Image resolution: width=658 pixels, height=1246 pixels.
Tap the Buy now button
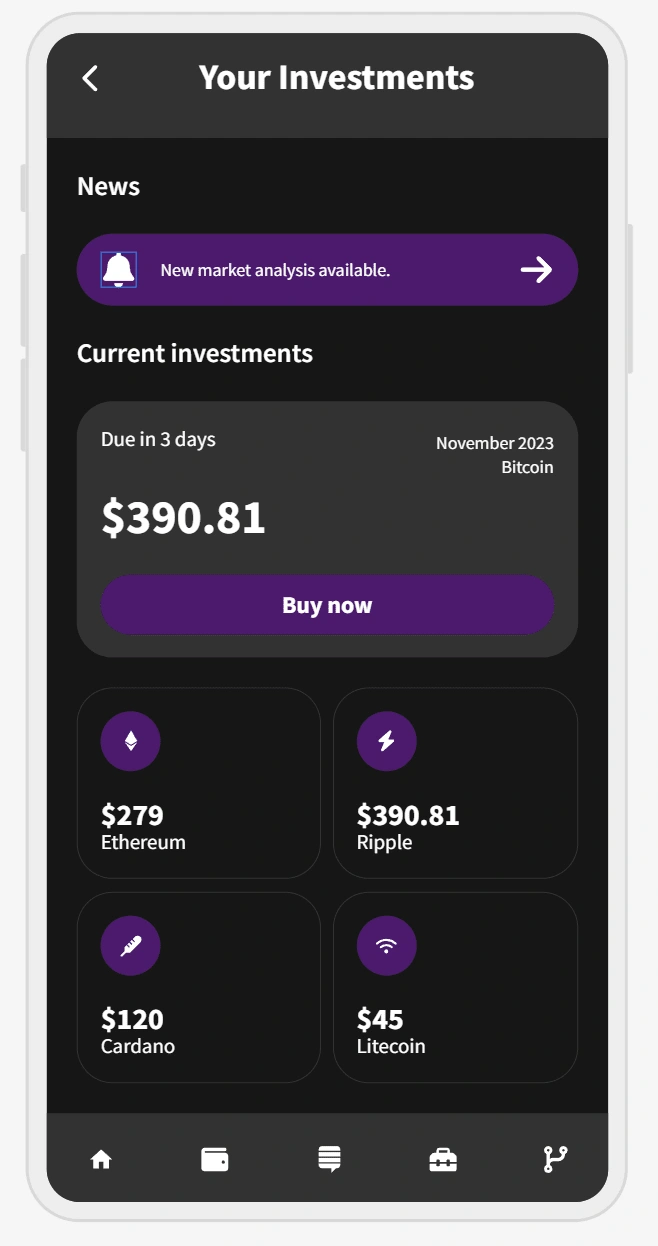327,605
